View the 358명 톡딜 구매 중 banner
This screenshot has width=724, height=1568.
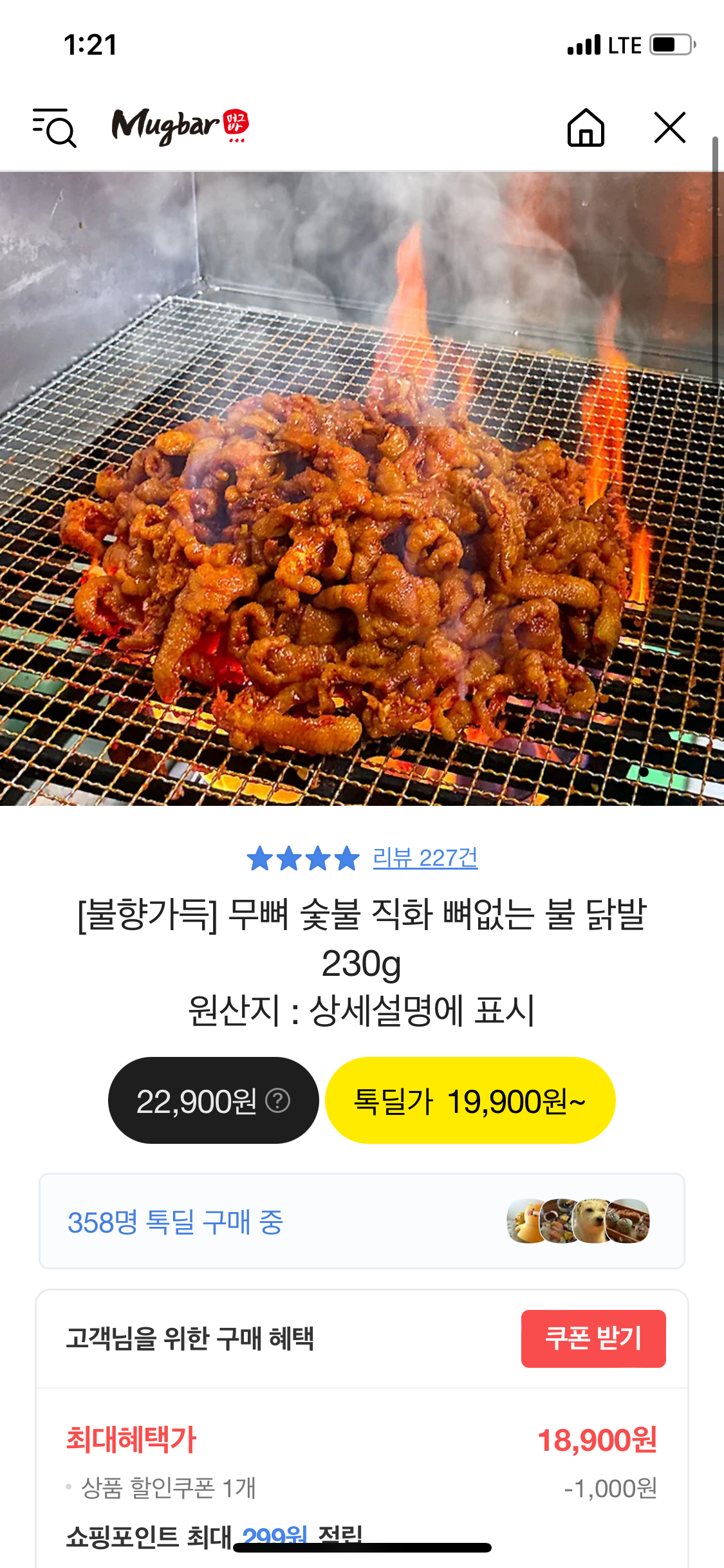point(362,1221)
